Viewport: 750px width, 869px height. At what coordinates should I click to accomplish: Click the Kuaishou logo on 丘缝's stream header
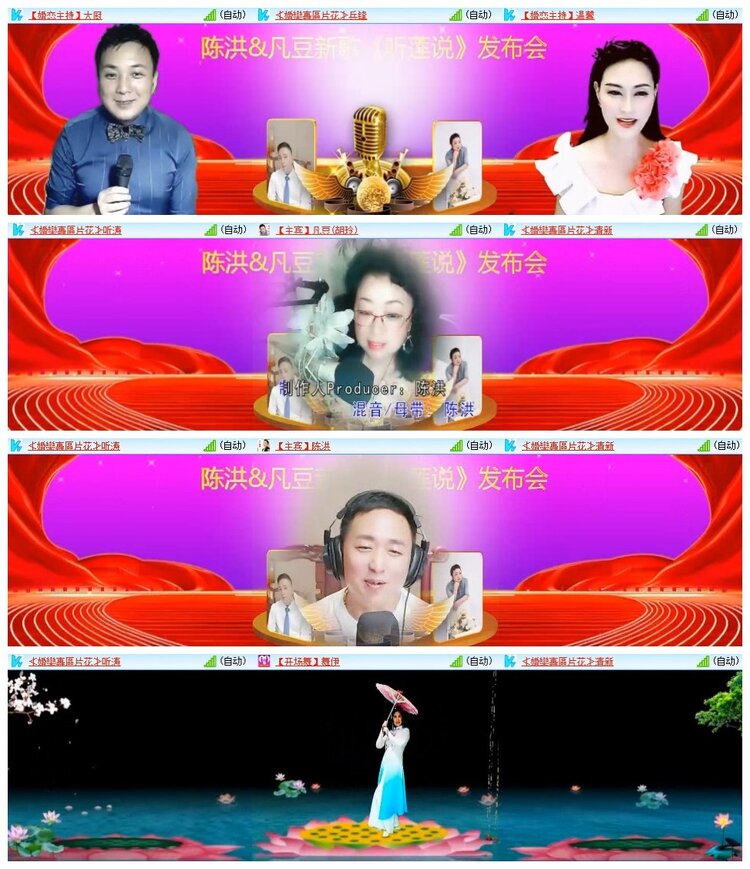point(265,14)
